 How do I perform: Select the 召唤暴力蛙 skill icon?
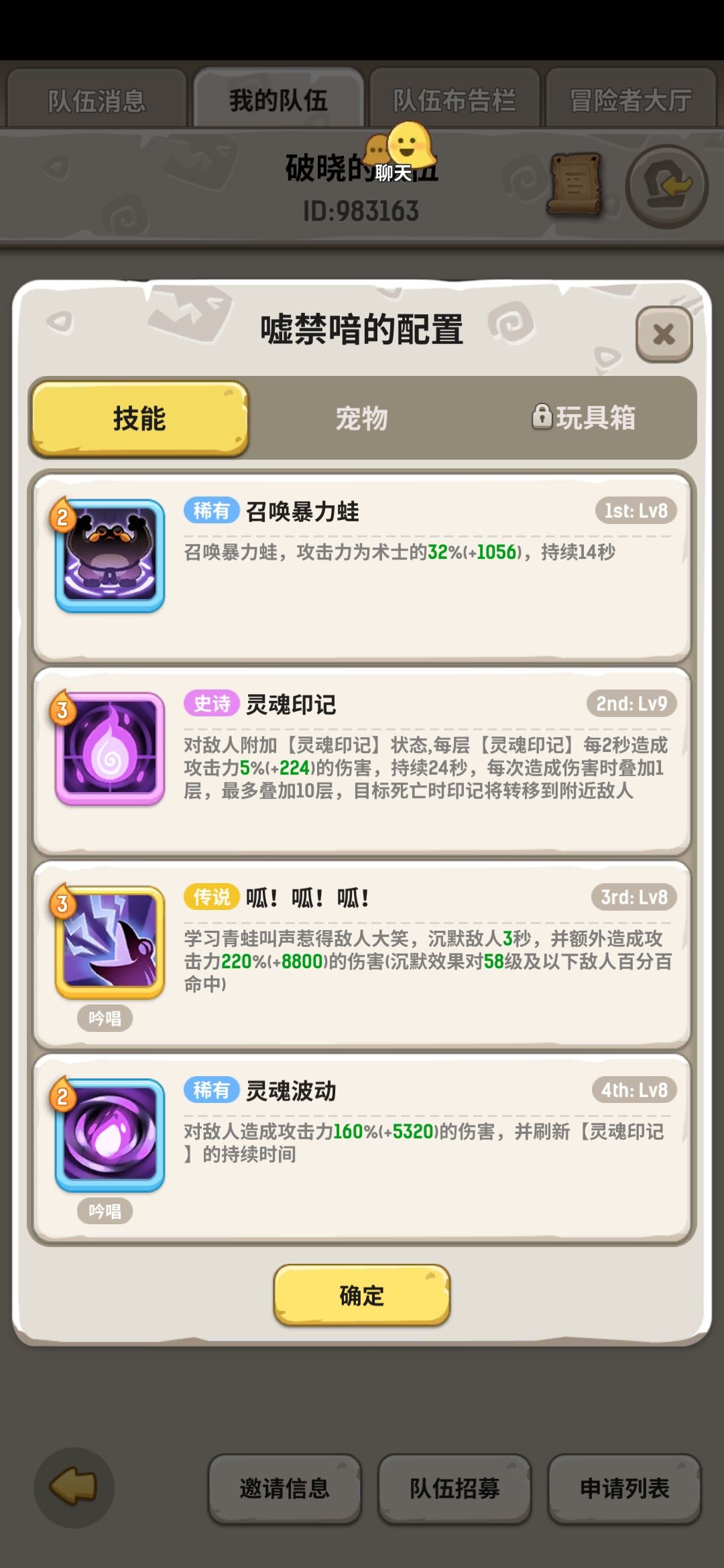coord(109,556)
